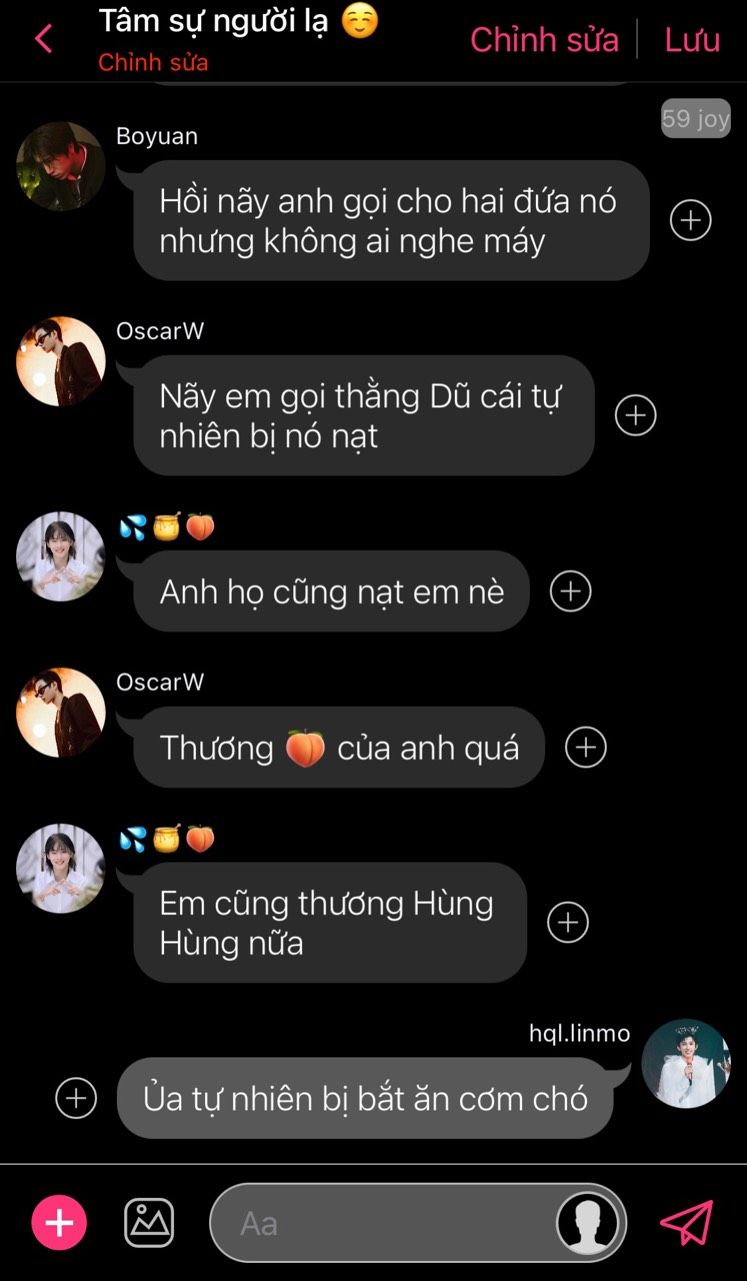The height and width of the screenshot is (1281, 747).
Task: Open Boyuan's avatar
Action: click(x=61, y=166)
